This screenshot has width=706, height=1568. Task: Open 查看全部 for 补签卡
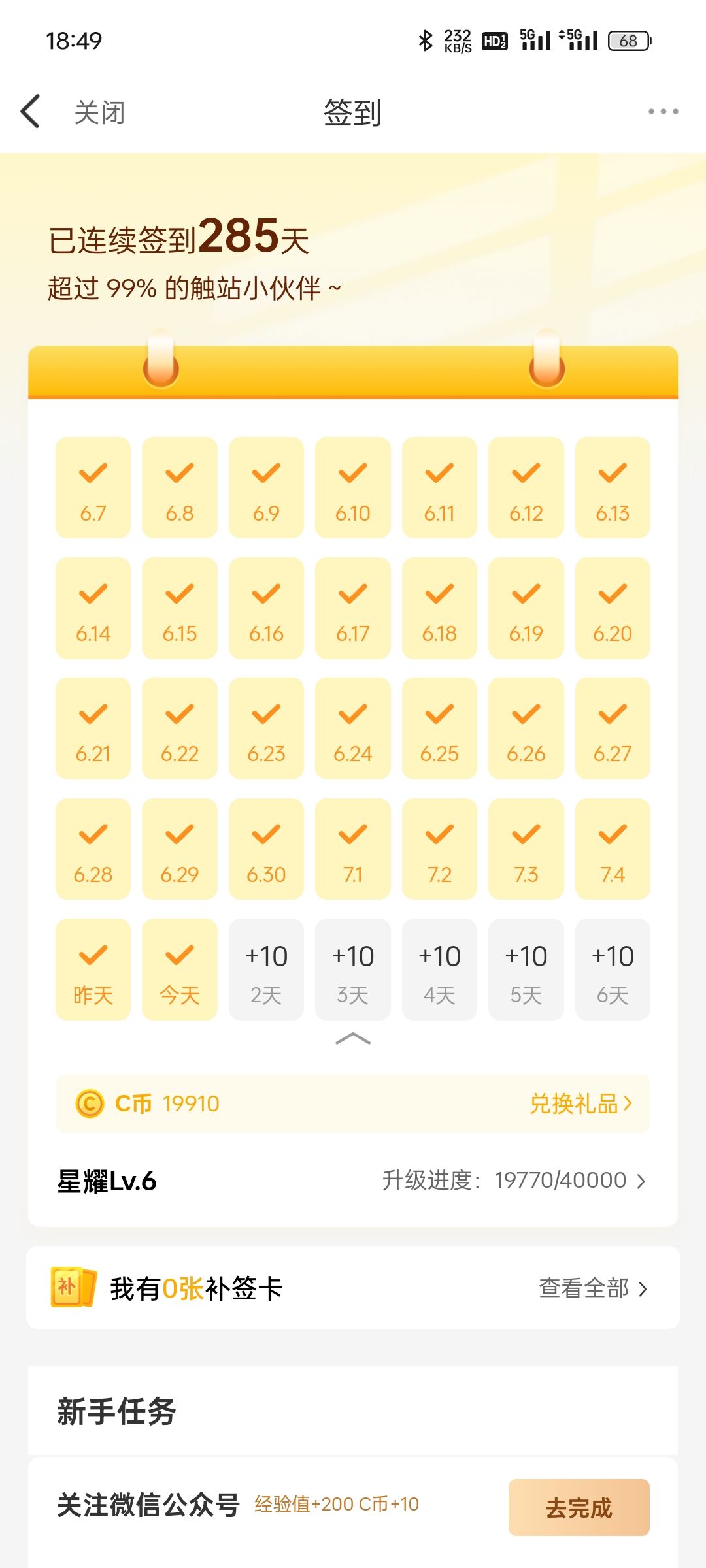pyautogui.click(x=592, y=1288)
